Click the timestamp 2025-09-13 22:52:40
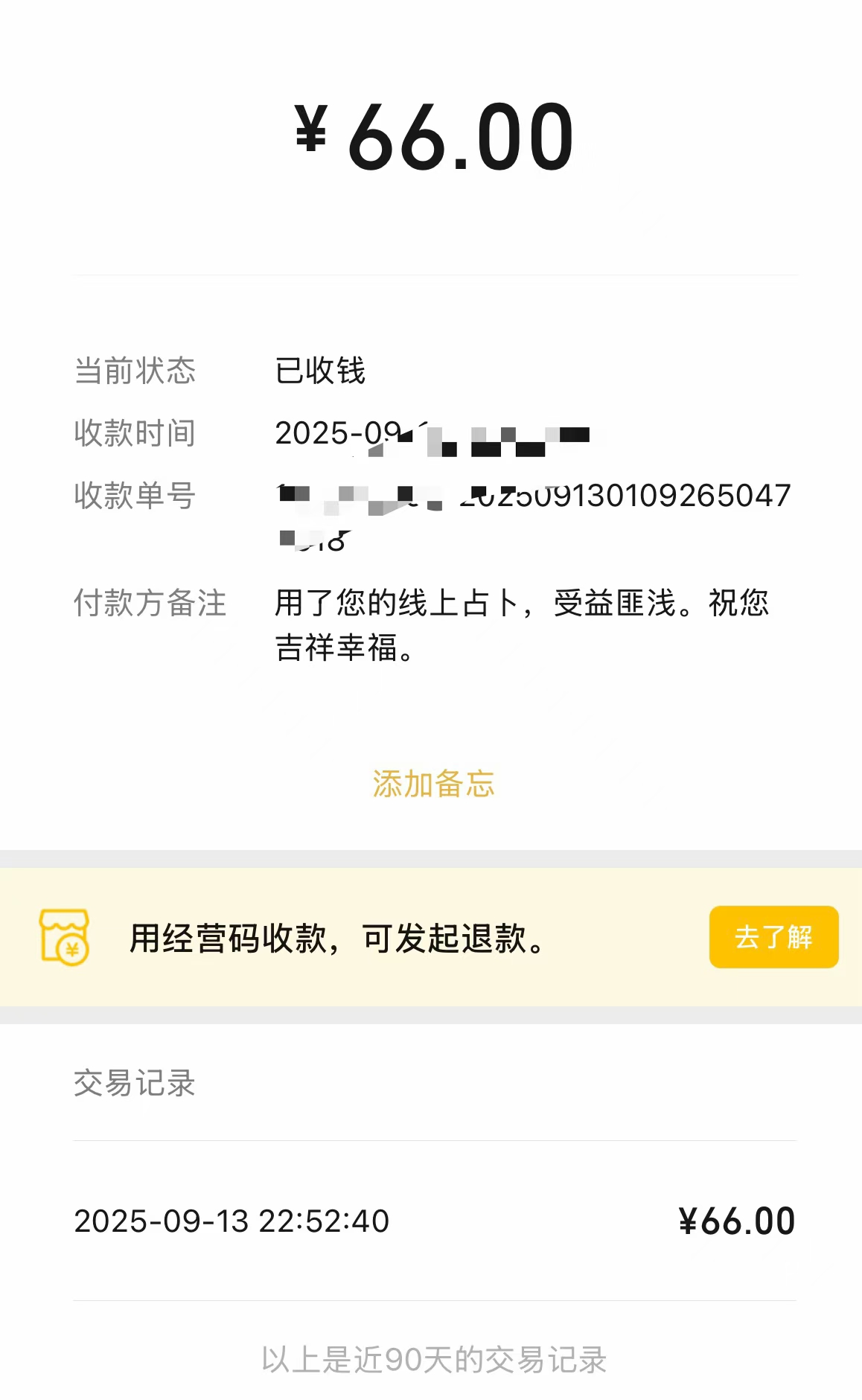This screenshot has width=862, height=1400. point(231,1219)
